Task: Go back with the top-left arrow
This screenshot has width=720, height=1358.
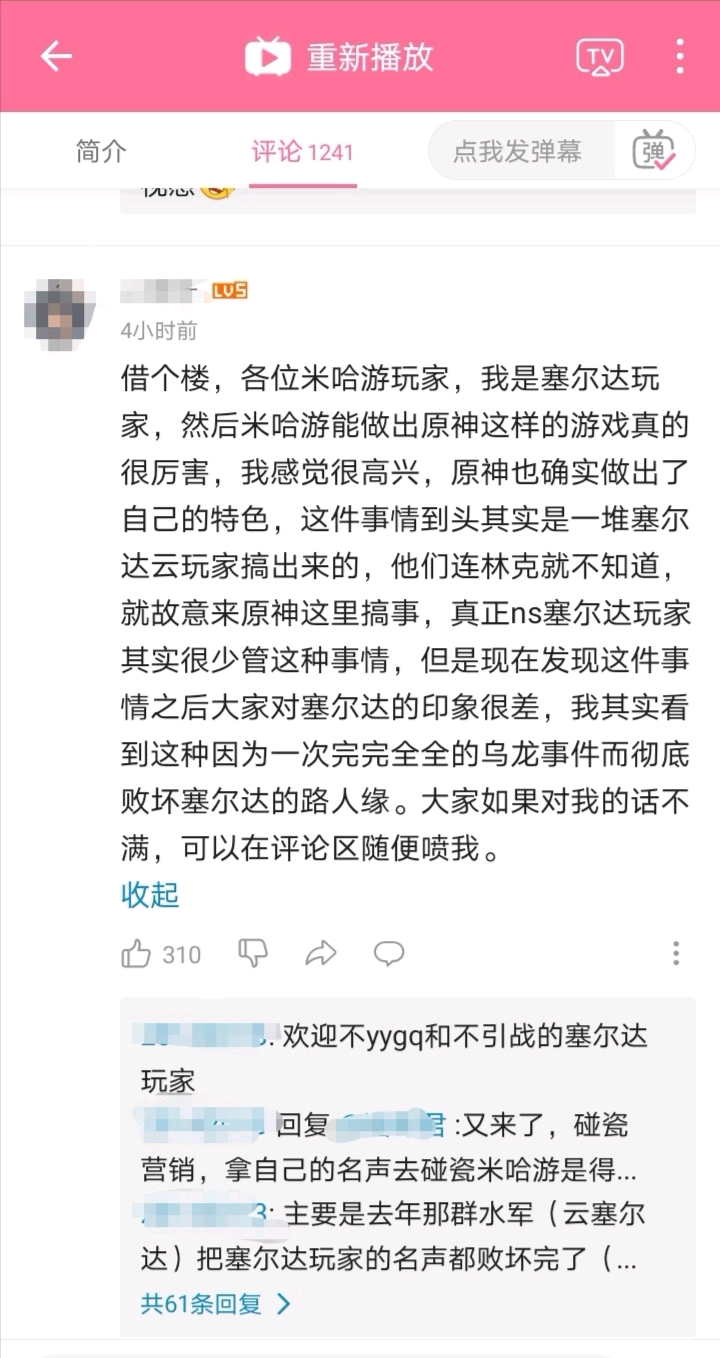Action: tap(56, 56)
